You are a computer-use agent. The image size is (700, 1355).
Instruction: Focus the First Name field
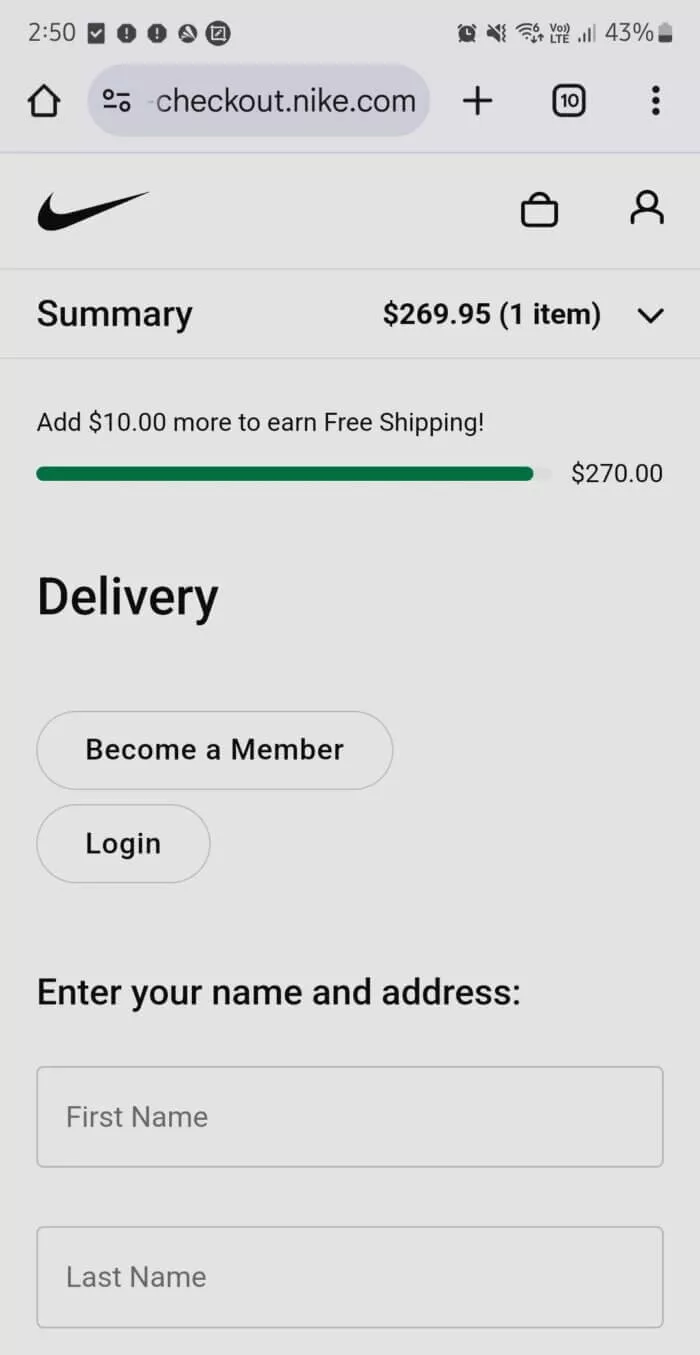pyautogui.click(x=350, y=1117)
